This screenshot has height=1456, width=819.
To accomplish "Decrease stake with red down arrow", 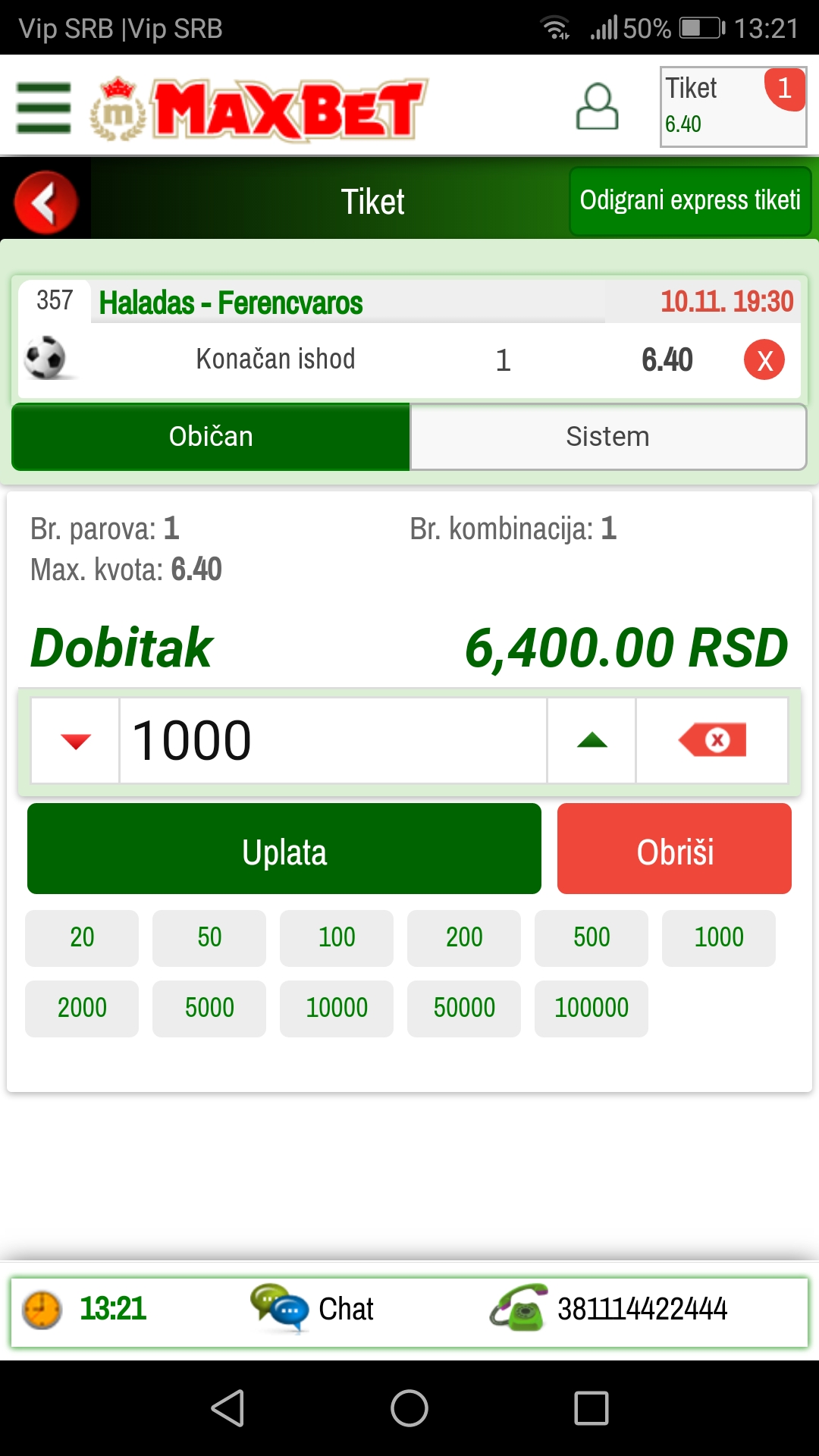I will 76,741.
